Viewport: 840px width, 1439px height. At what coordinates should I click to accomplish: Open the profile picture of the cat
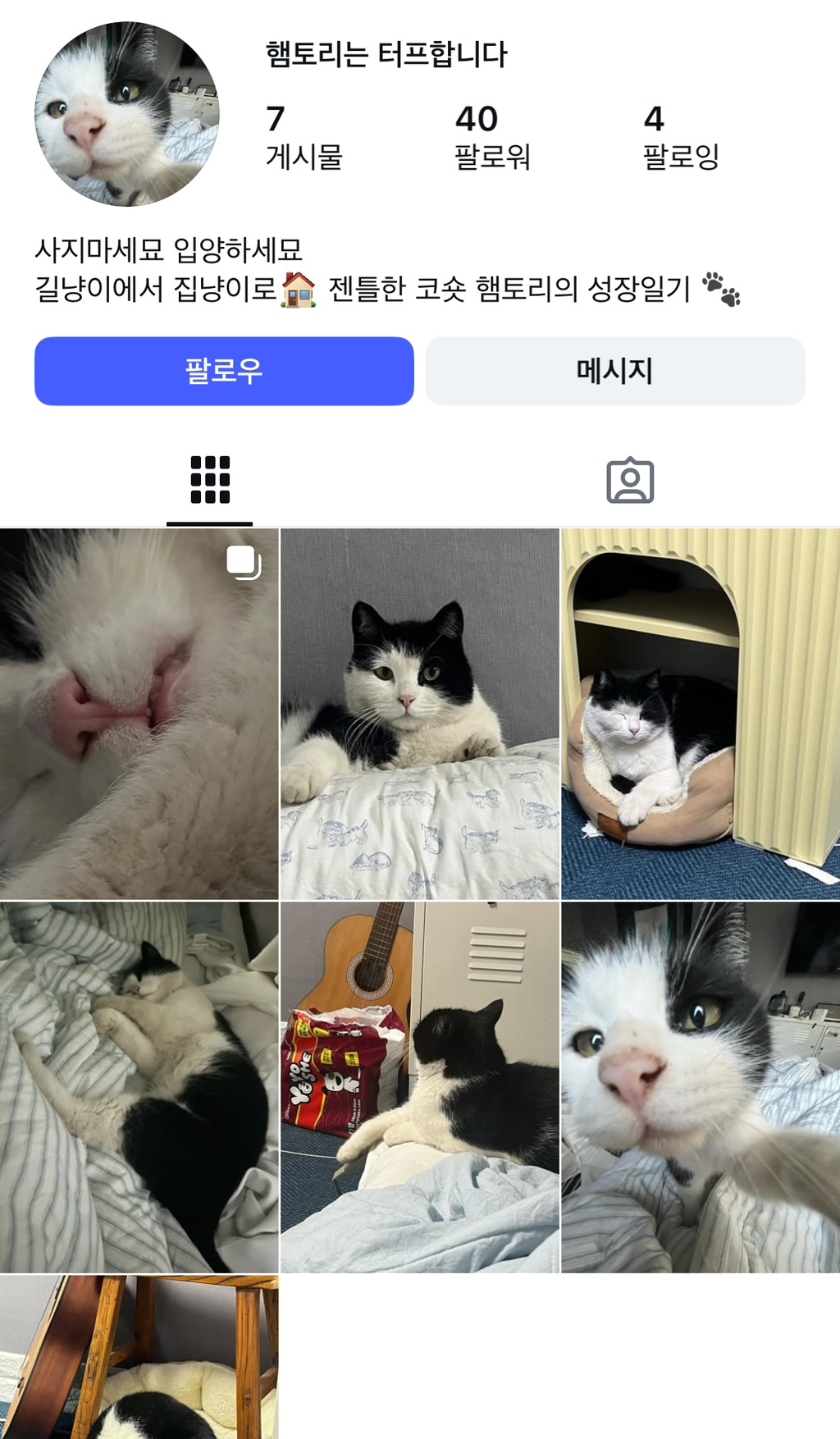pos(127,114)
